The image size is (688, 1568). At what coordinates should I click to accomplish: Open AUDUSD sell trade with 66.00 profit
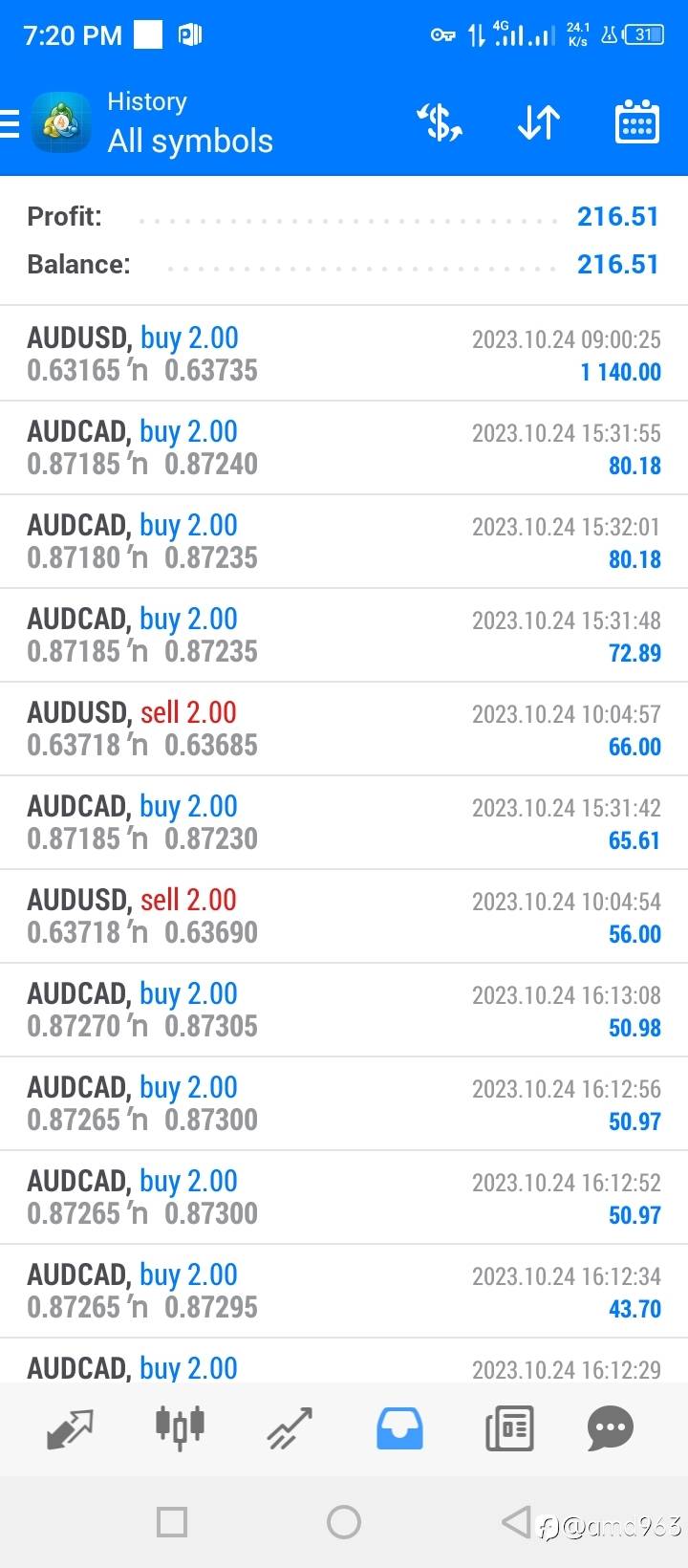pos(344,729)
